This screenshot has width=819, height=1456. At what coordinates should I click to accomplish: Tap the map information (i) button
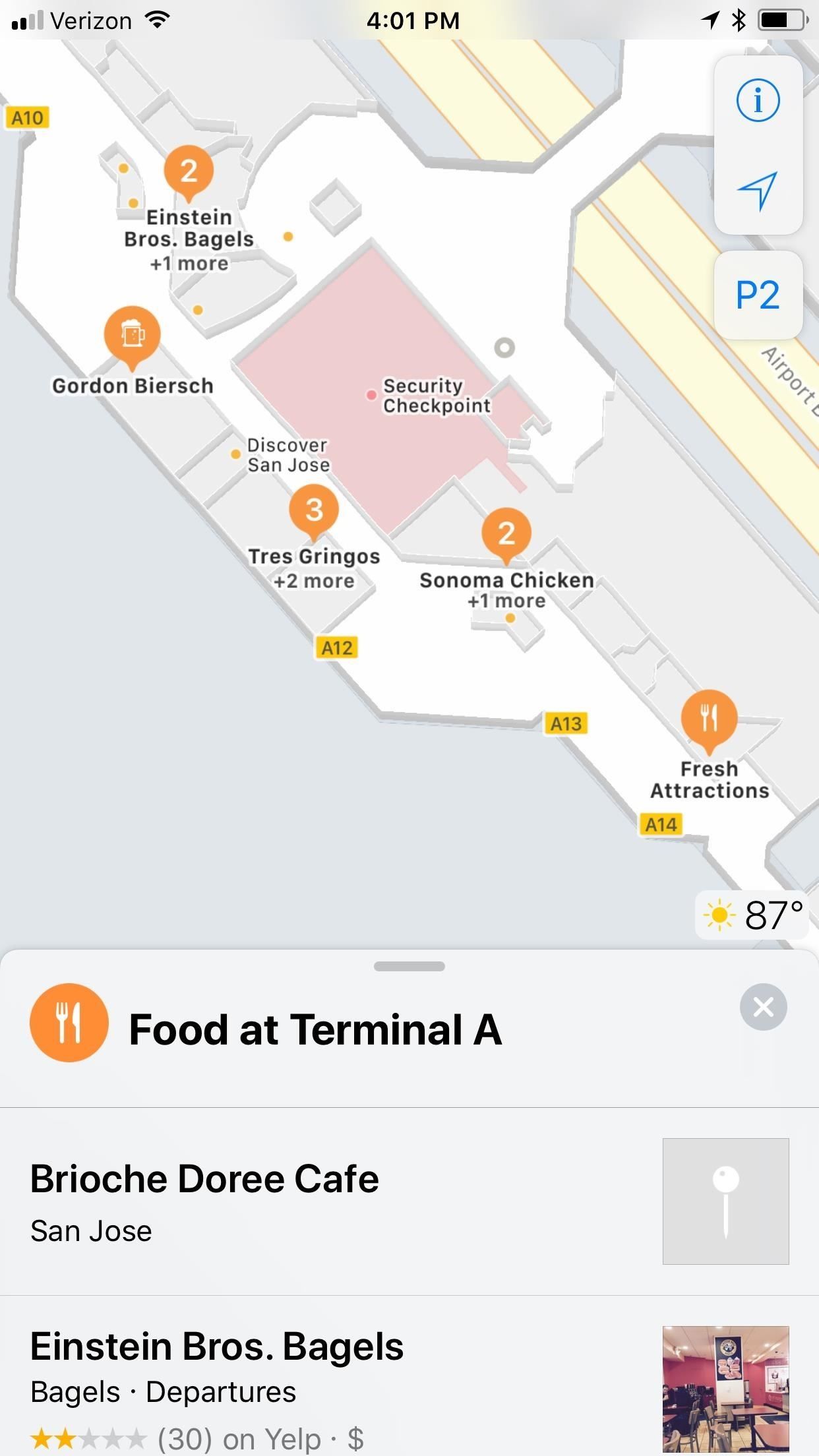click(760, 99)
